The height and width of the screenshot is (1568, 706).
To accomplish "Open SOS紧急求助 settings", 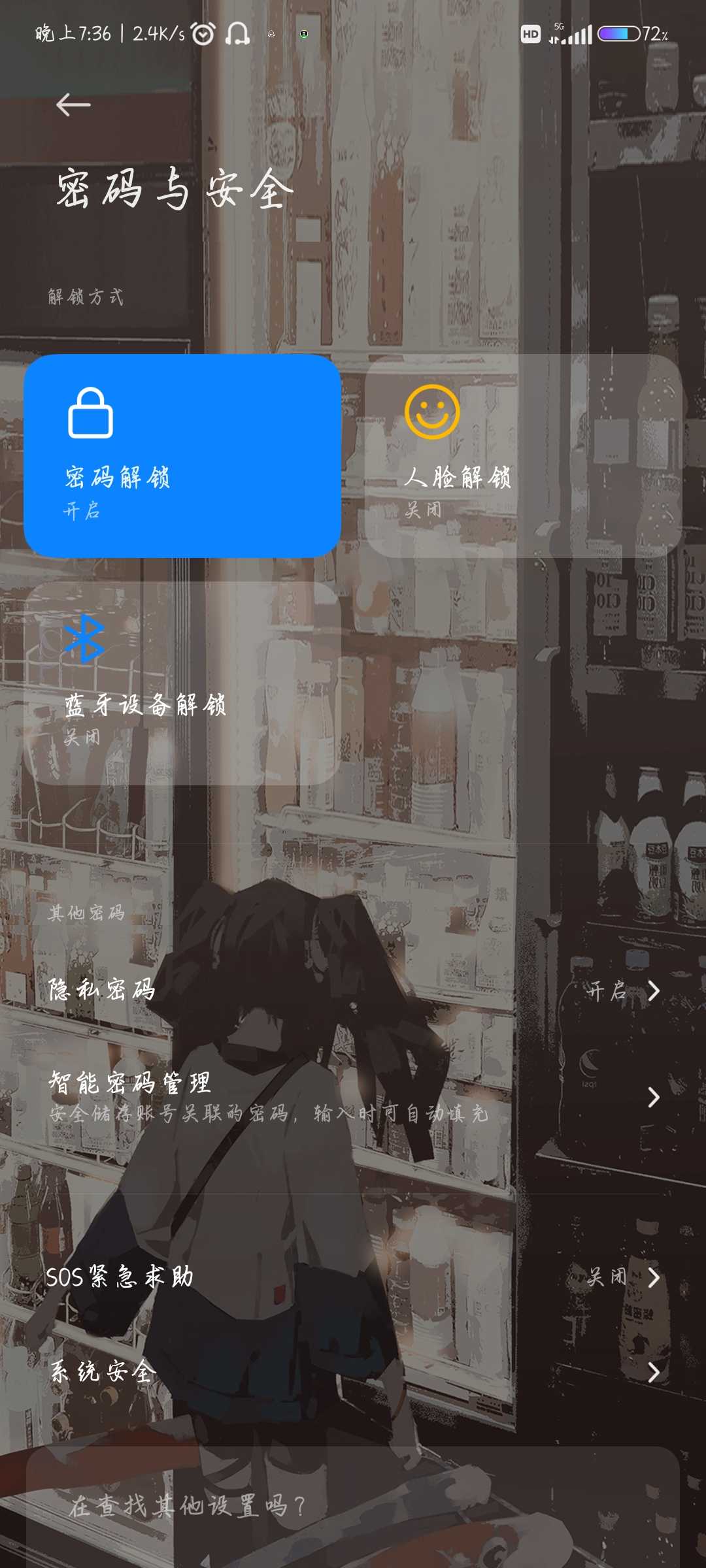I will [353, 1277].
